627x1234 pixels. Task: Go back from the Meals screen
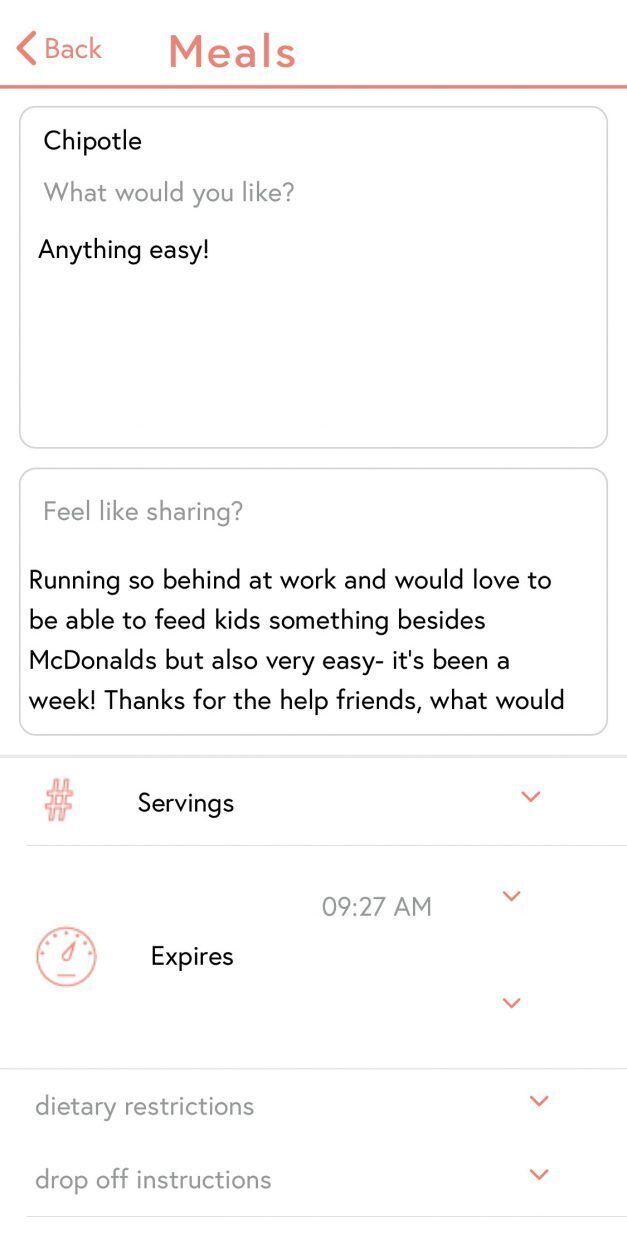[x=60, y=48]
